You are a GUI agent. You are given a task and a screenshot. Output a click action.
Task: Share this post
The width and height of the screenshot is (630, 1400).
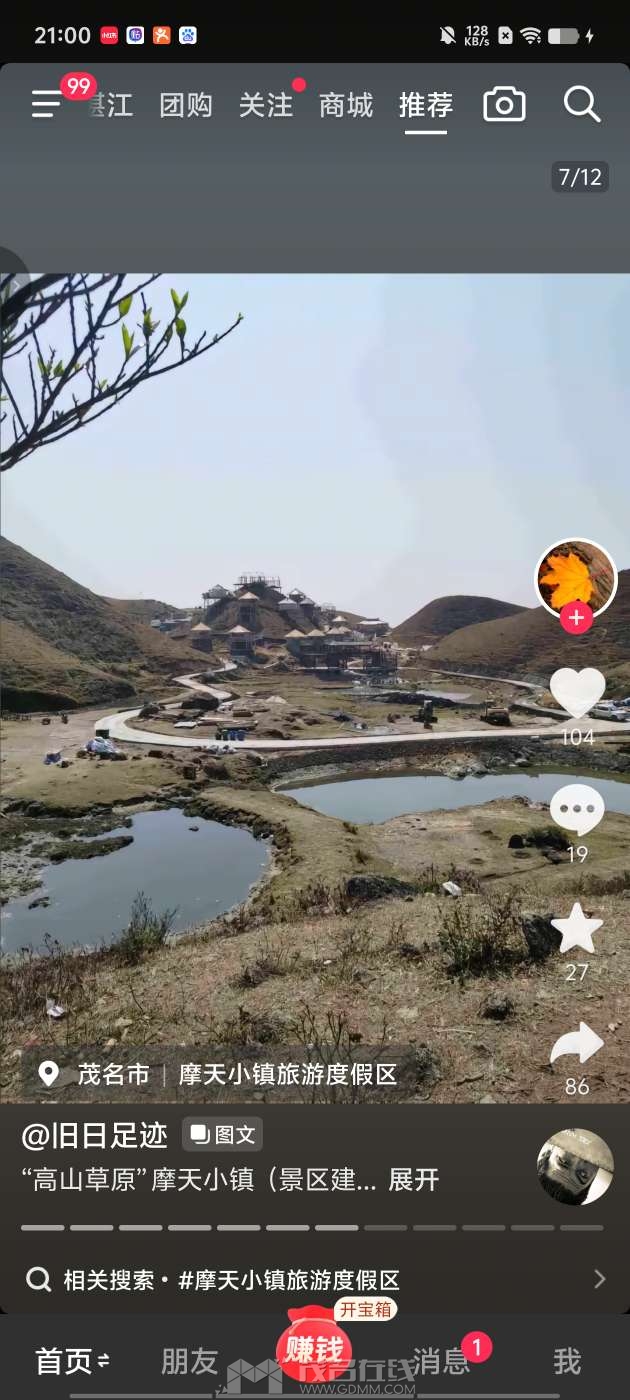pos(577,1045)
